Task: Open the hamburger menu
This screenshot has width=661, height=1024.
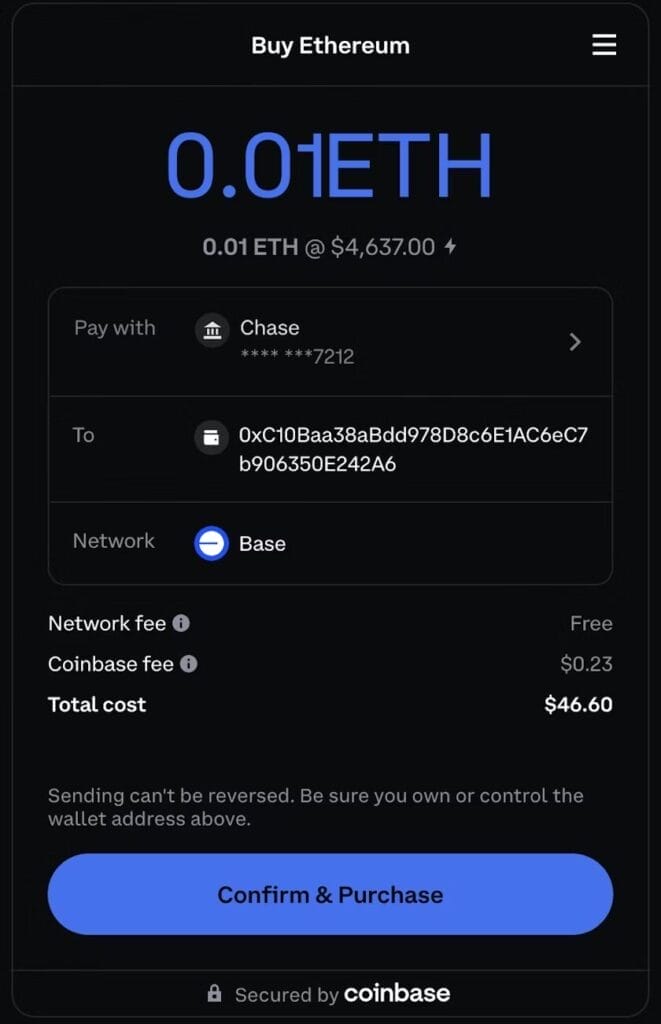Action: pyautogui.click(x=604, y=45)
